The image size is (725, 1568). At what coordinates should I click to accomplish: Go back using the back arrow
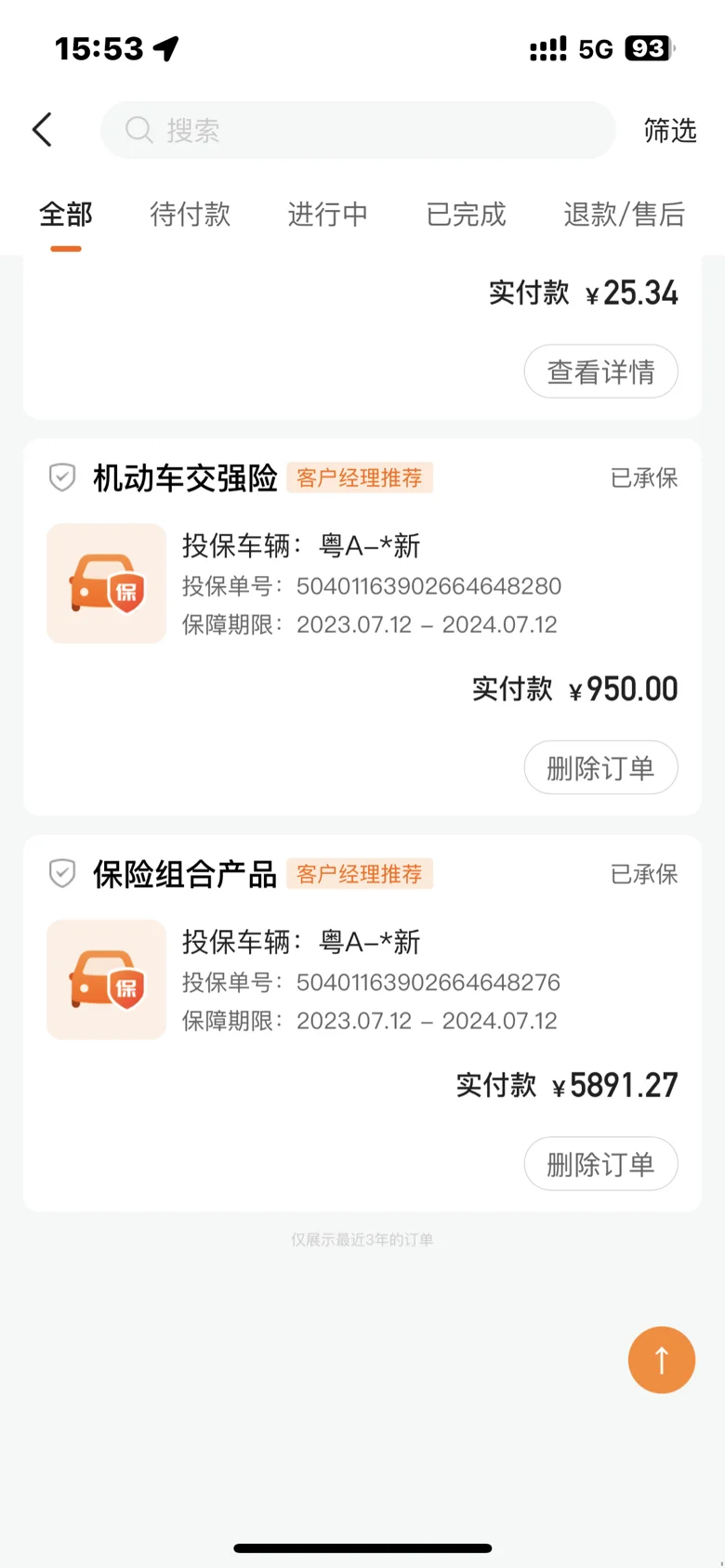coord(42,130)
